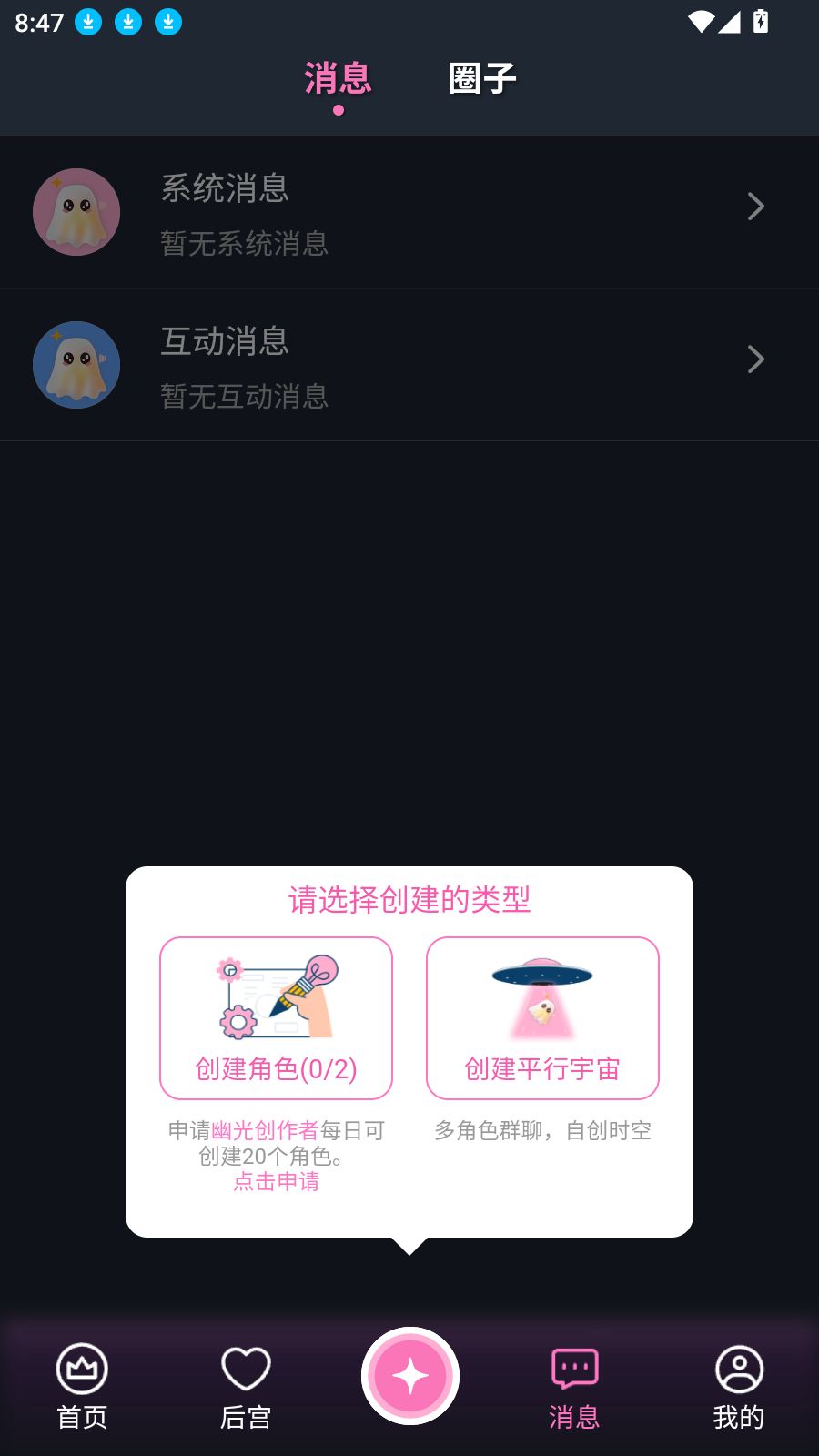
Task: Expand 系统消息 via its chevron arrow
Action: coord(755,207)
